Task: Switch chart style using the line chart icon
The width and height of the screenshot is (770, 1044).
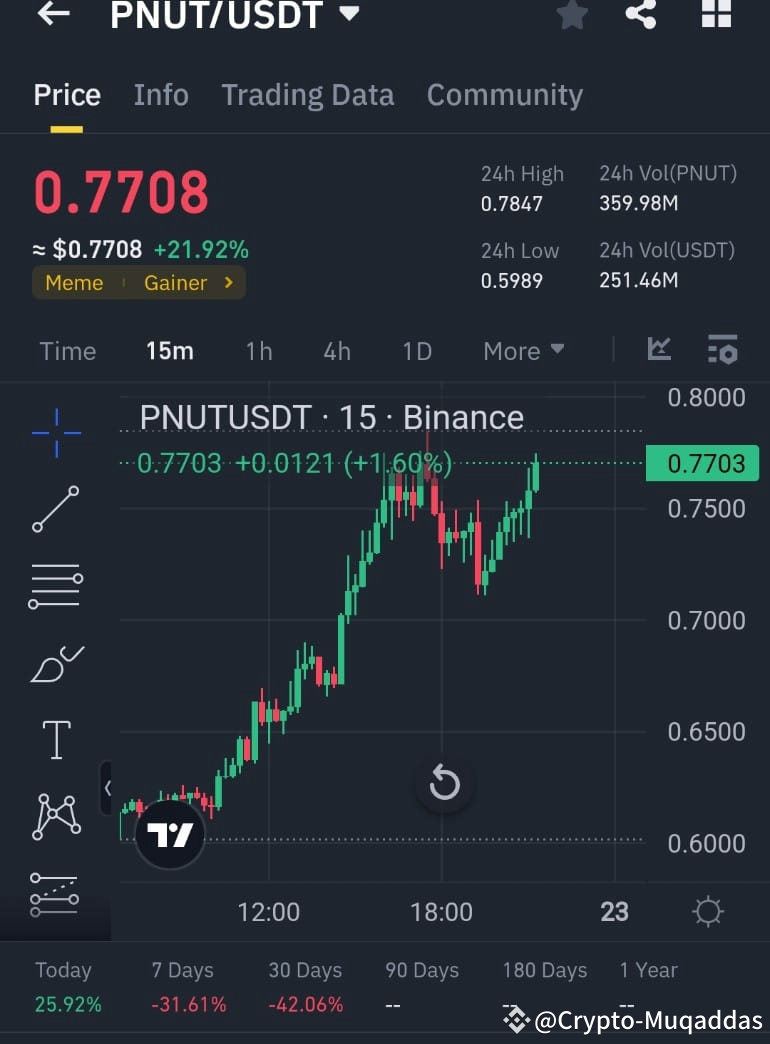Action: click(658, 350)
